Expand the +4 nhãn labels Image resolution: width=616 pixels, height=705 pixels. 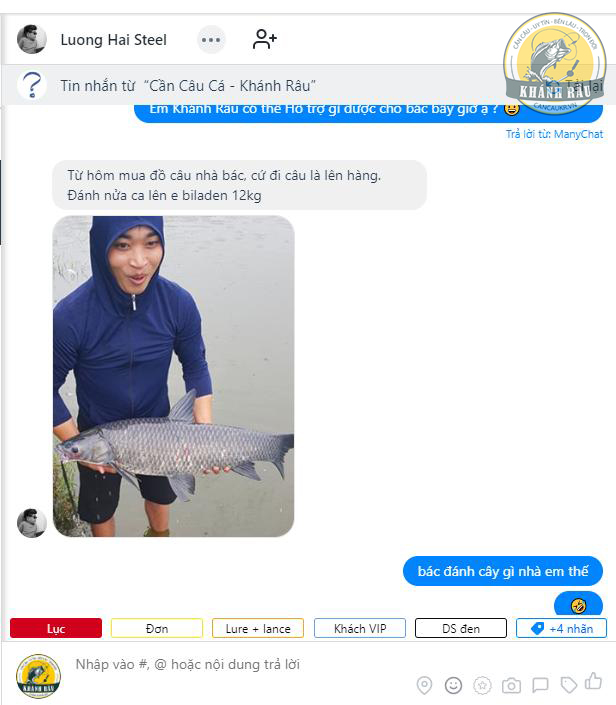pos(561,628)
